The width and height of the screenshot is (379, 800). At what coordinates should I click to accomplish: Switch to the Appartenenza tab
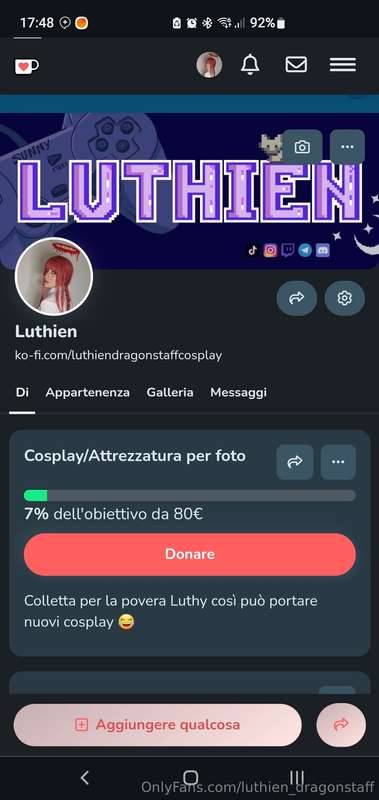coord(87,392)
